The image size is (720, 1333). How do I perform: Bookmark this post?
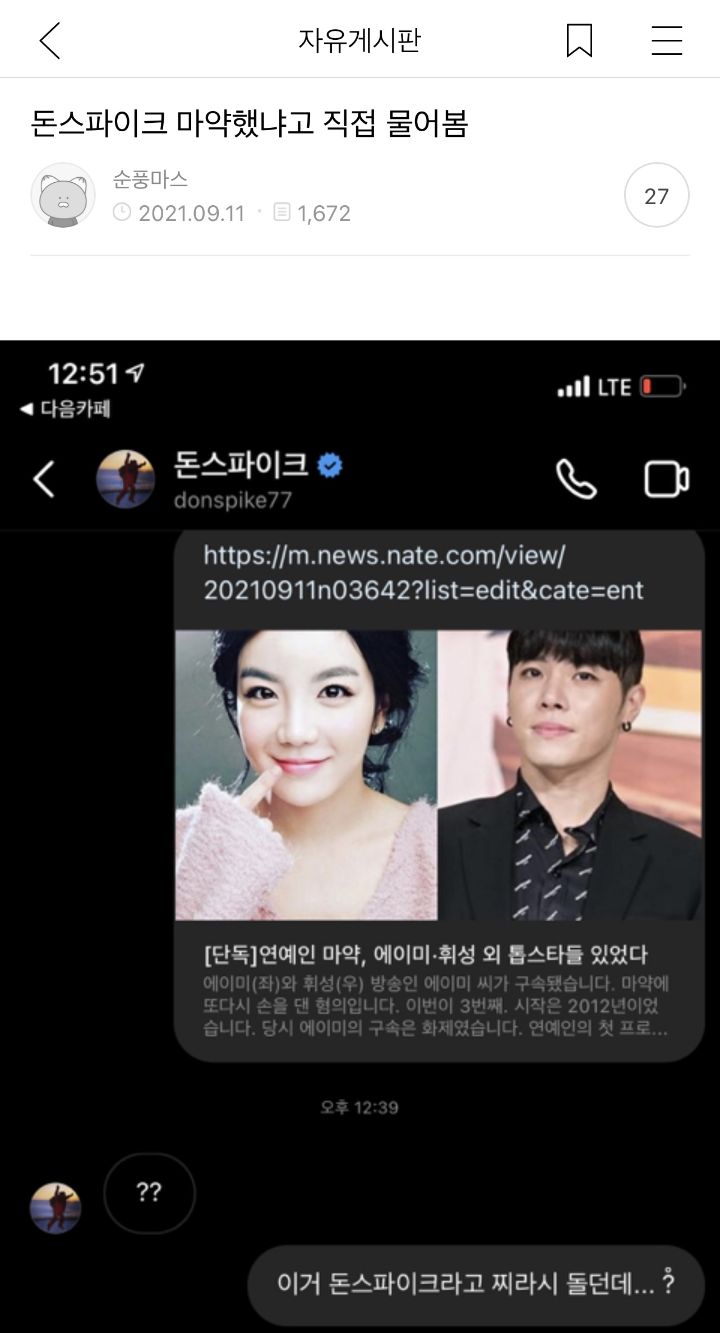point(579,41)
